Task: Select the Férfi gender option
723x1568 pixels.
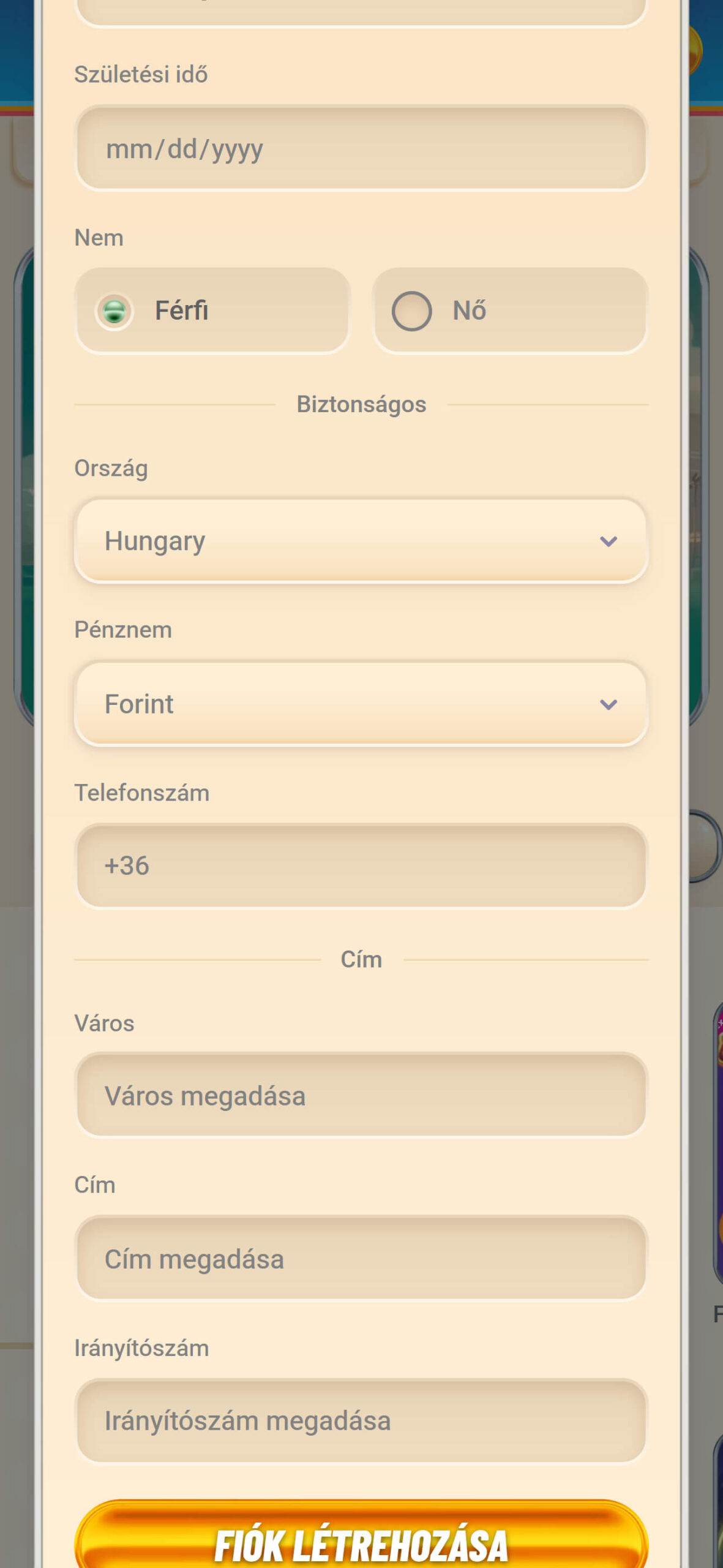Action: pos(212,311)
